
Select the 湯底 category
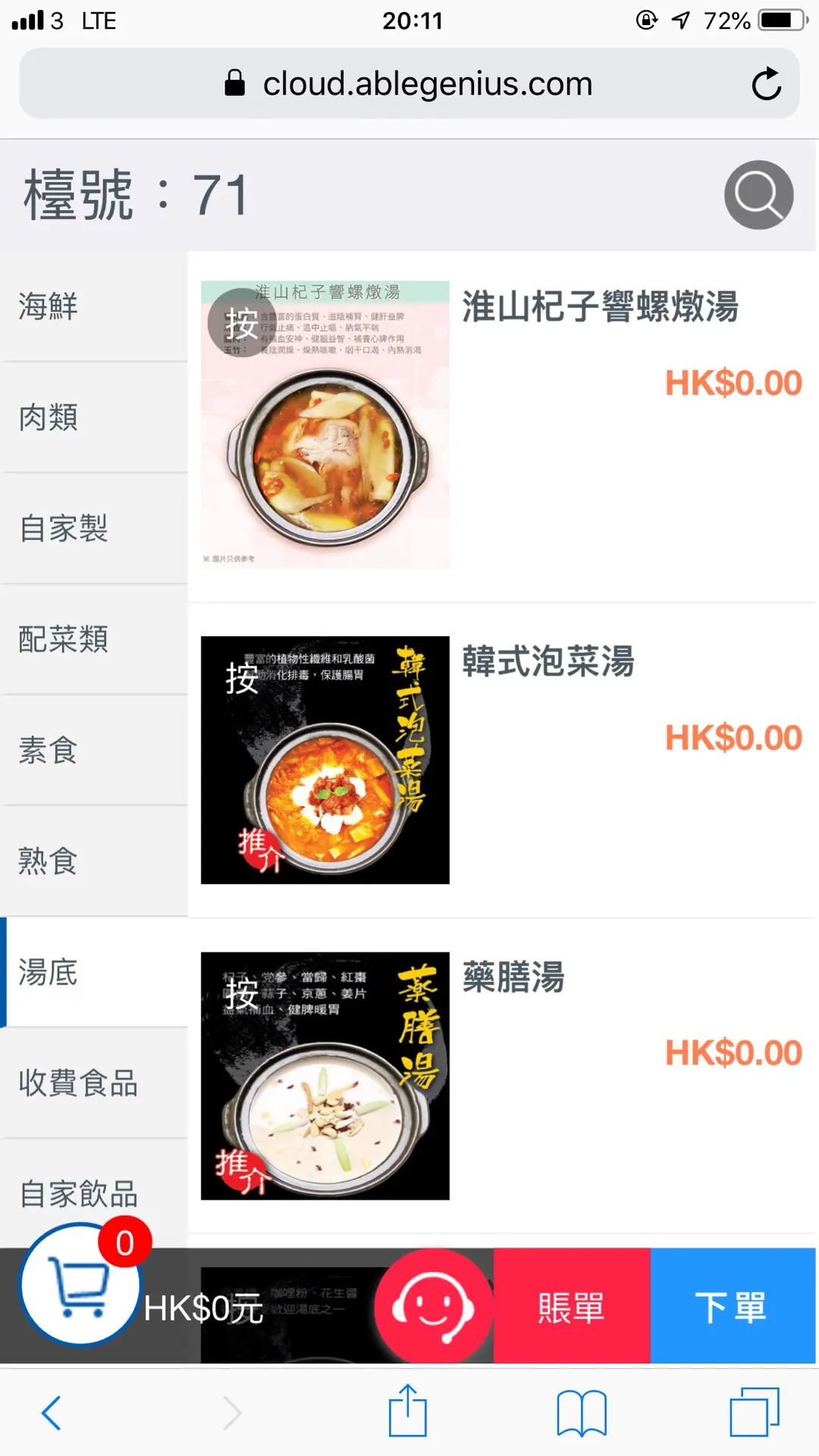[x=49, y=972]
